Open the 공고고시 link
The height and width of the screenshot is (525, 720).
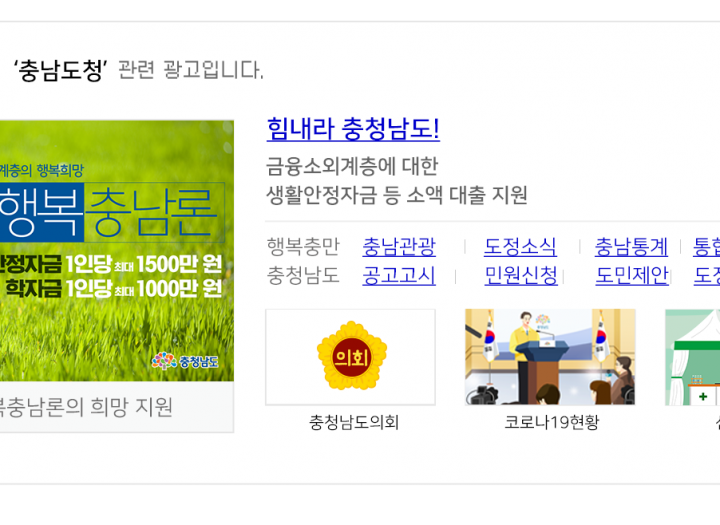[399, 275]
